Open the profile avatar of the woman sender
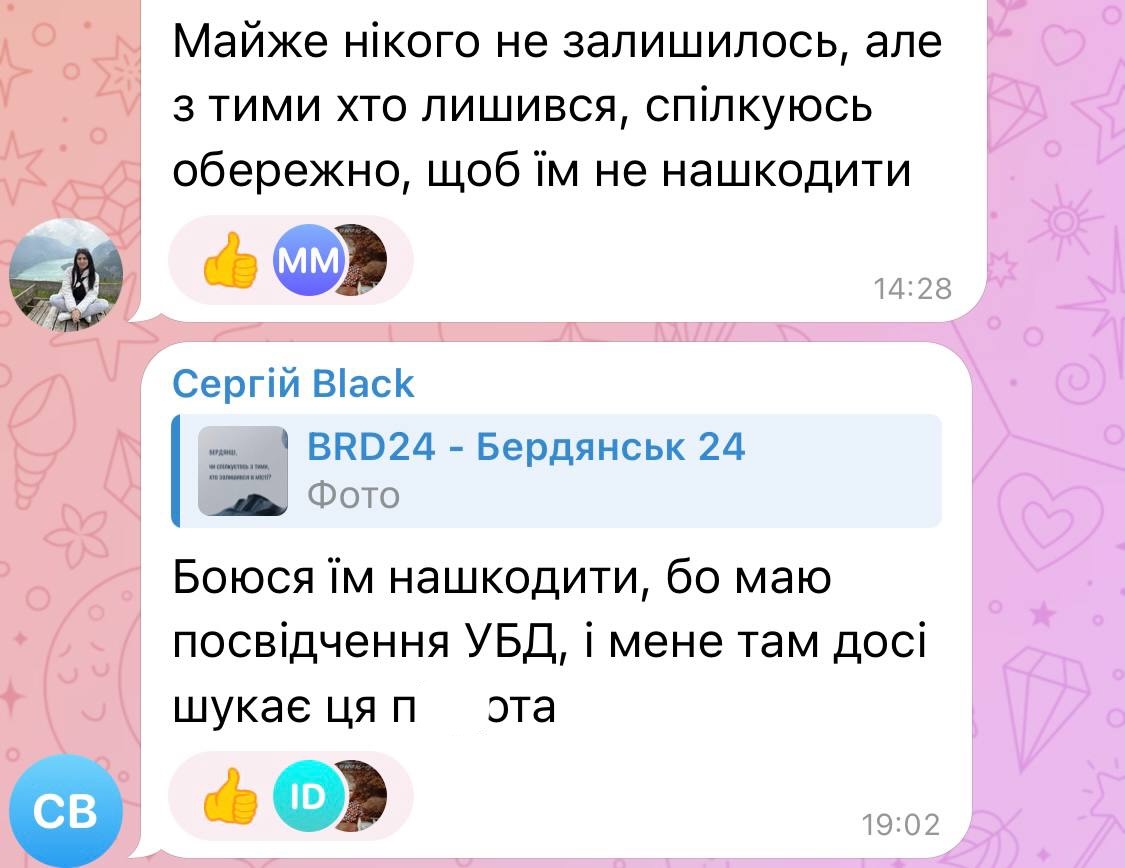 66,272
